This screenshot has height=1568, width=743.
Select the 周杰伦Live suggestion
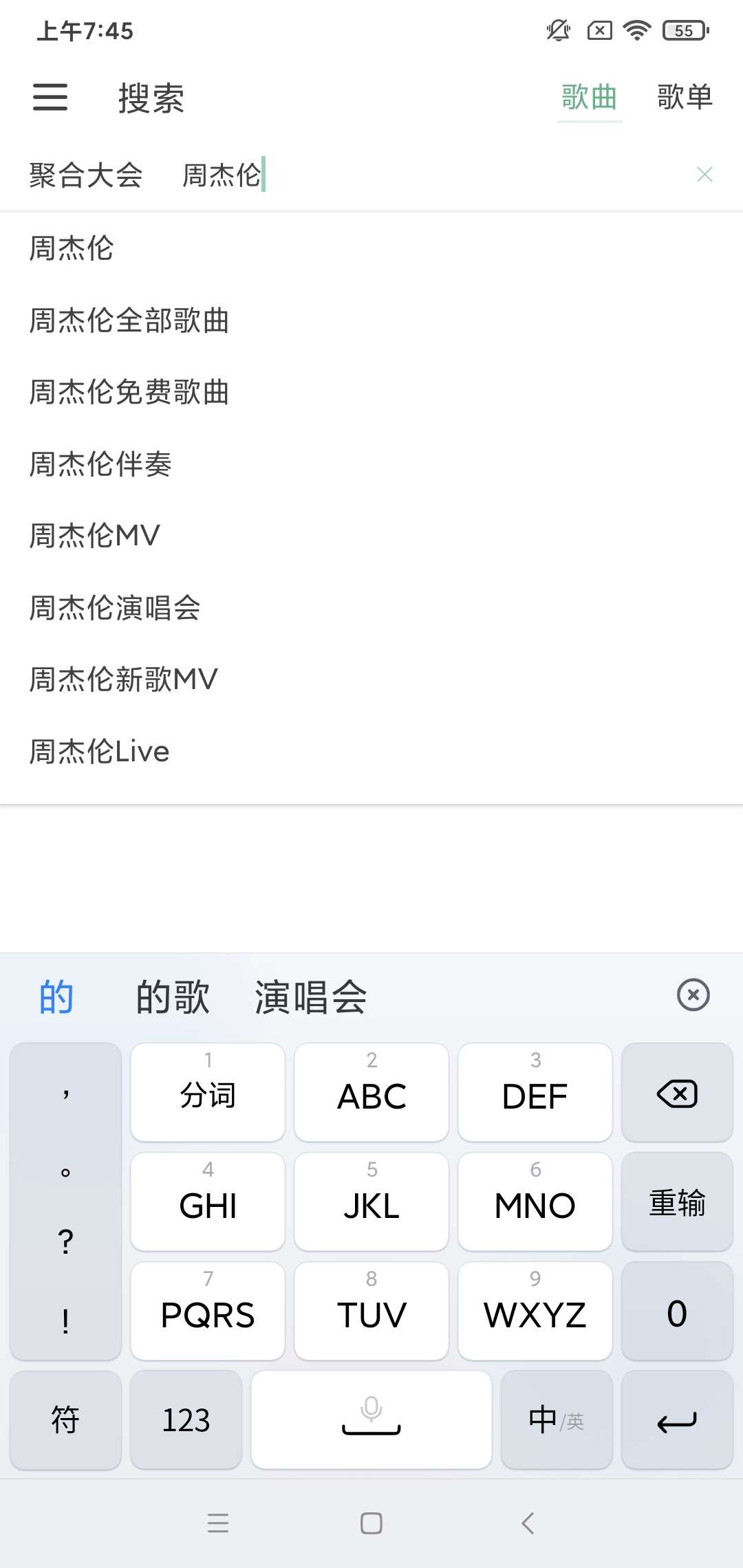(x=100, y=751)
